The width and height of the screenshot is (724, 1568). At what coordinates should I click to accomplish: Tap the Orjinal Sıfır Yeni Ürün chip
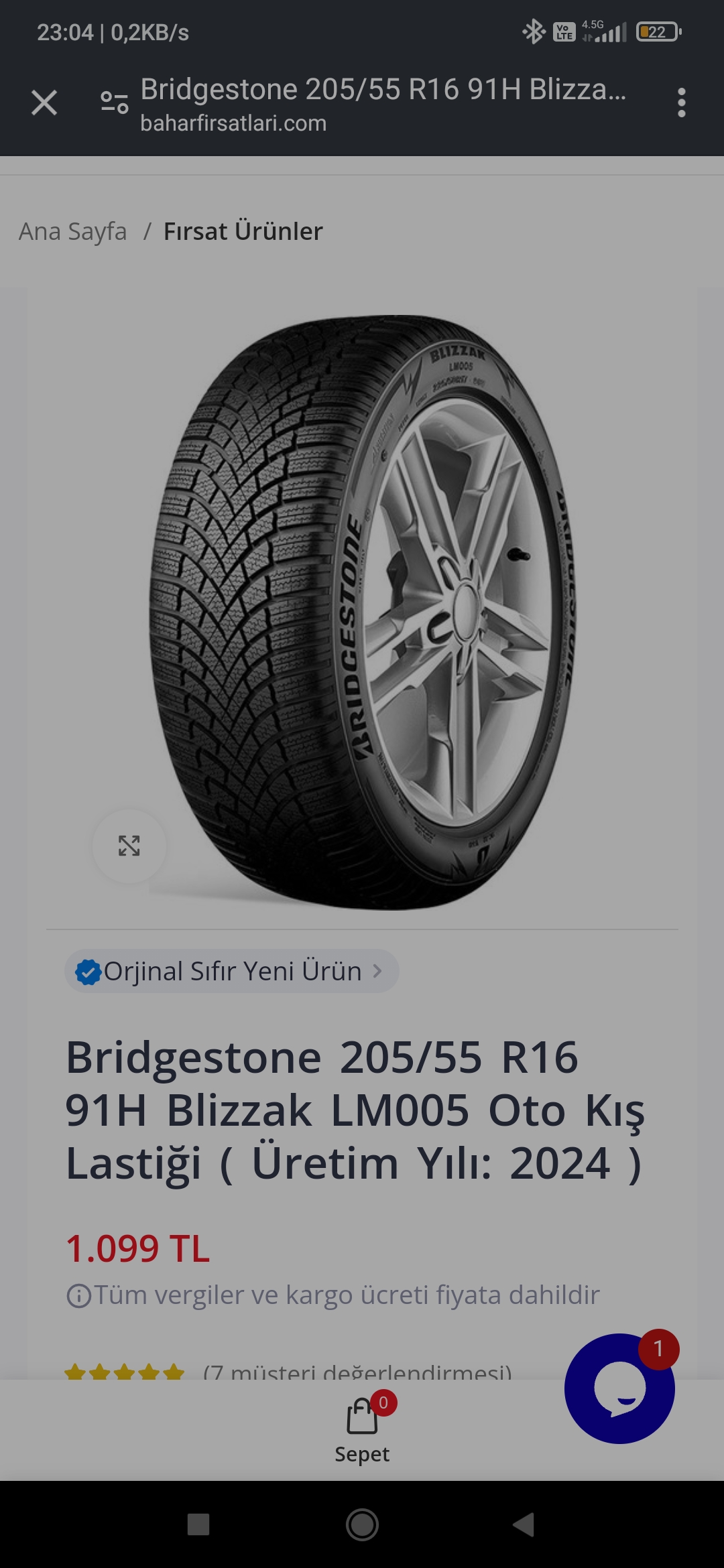click(231, 971)
